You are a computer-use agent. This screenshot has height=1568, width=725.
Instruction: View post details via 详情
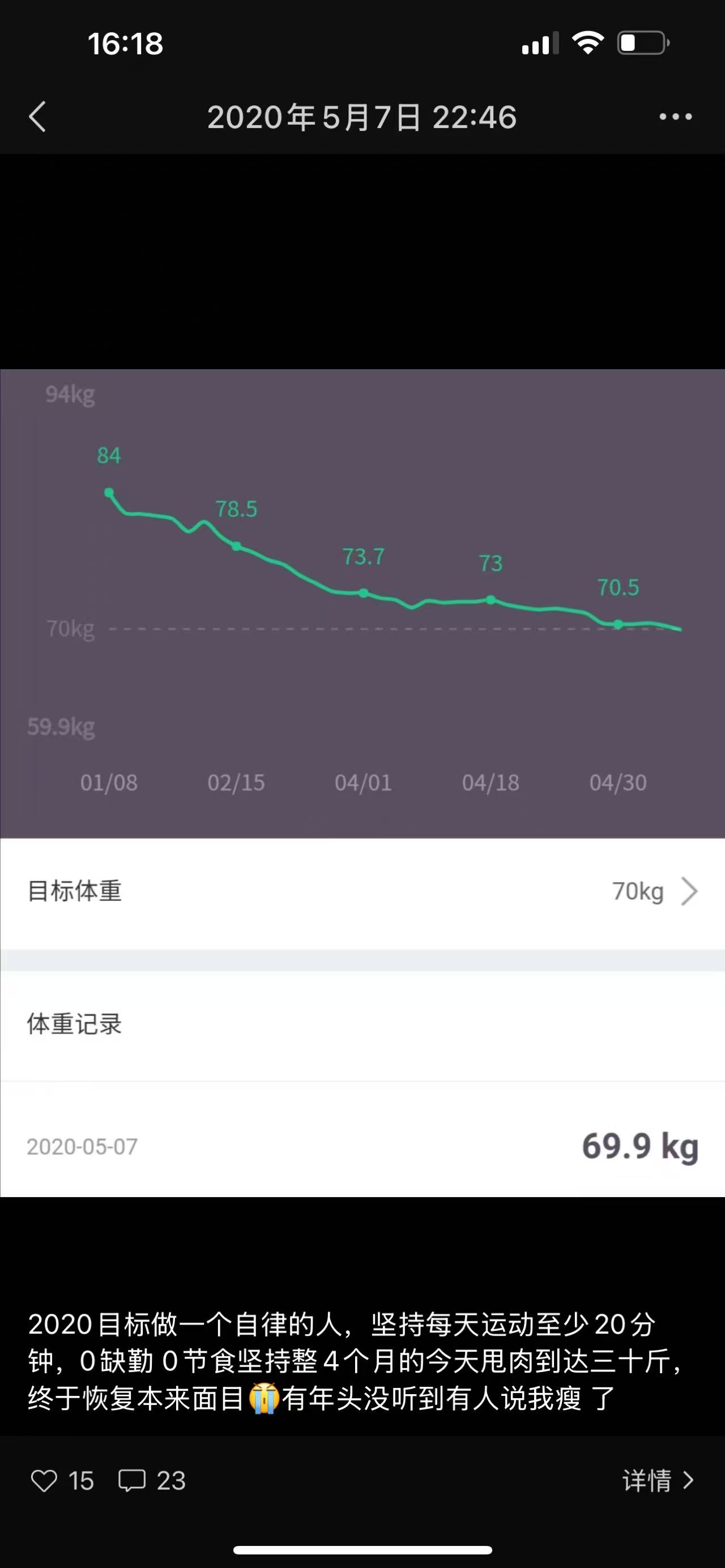click(x=657, y=1480)
